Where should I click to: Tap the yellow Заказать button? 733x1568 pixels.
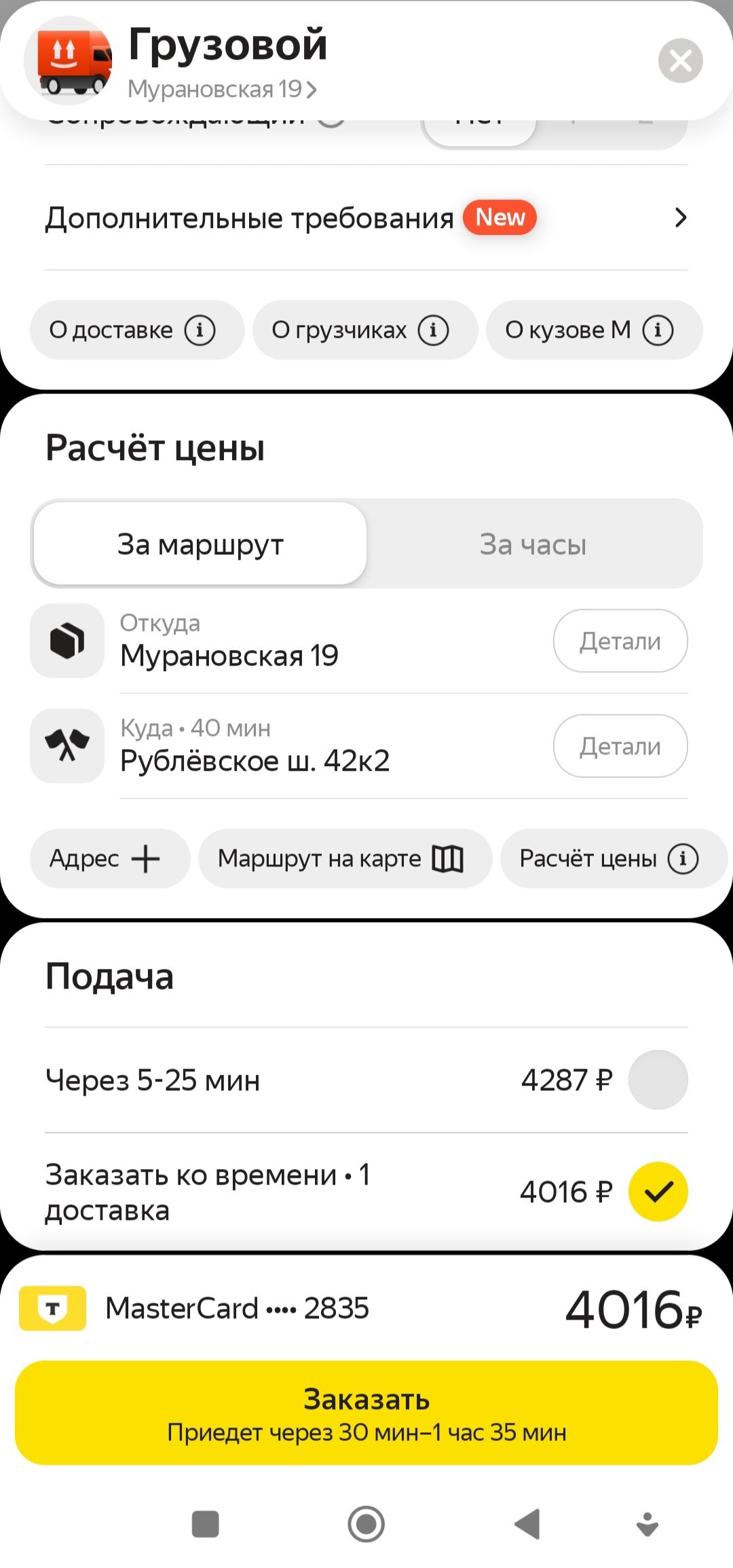tap(366, 1413)
